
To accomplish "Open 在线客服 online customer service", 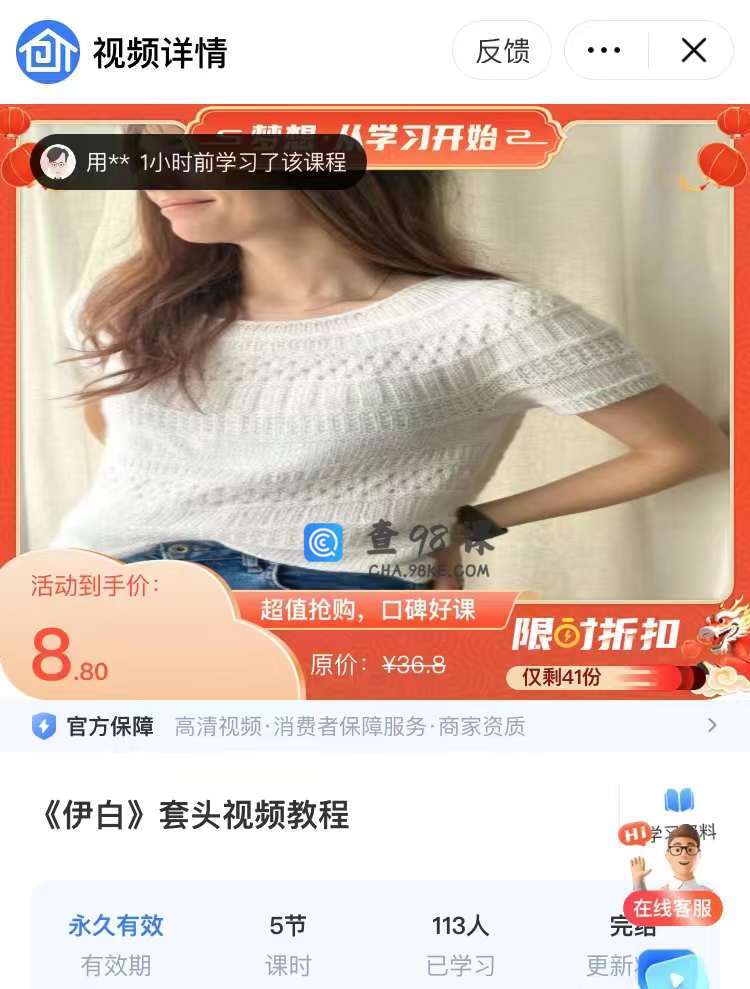I will [673, 905].
